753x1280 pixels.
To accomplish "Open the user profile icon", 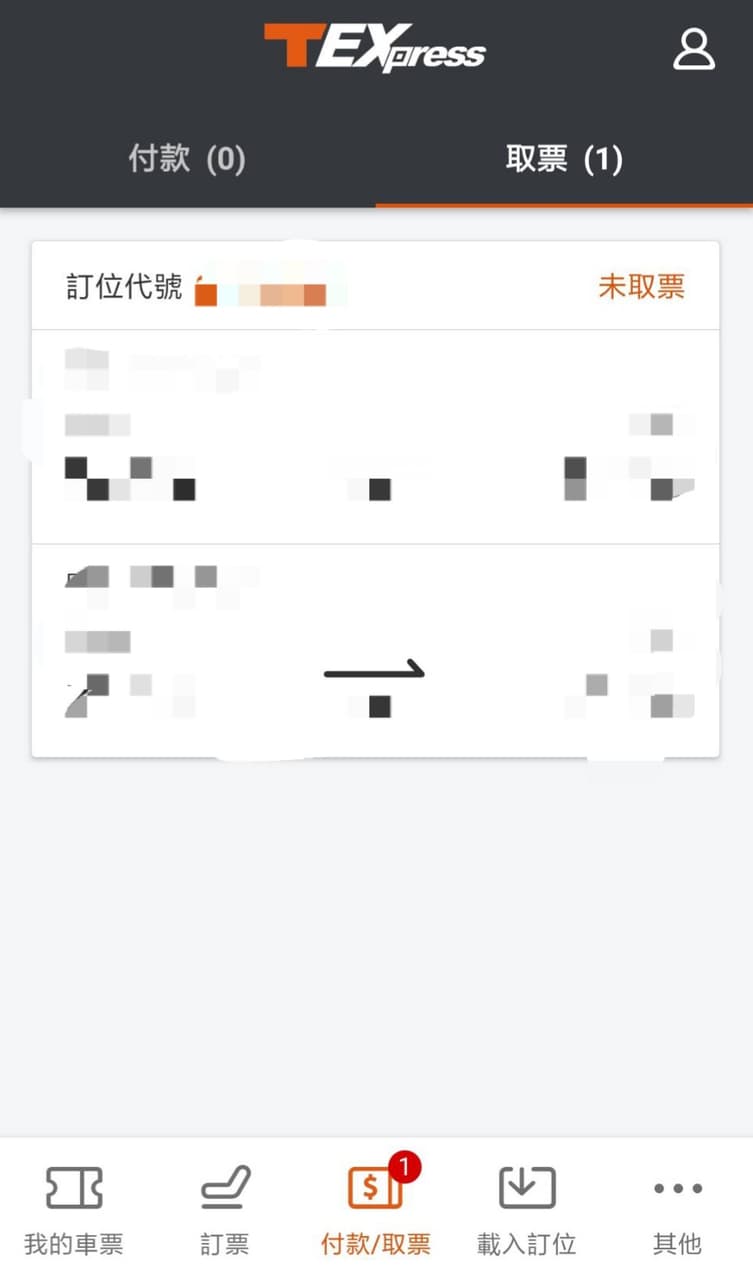I will [x=693, y=49].
